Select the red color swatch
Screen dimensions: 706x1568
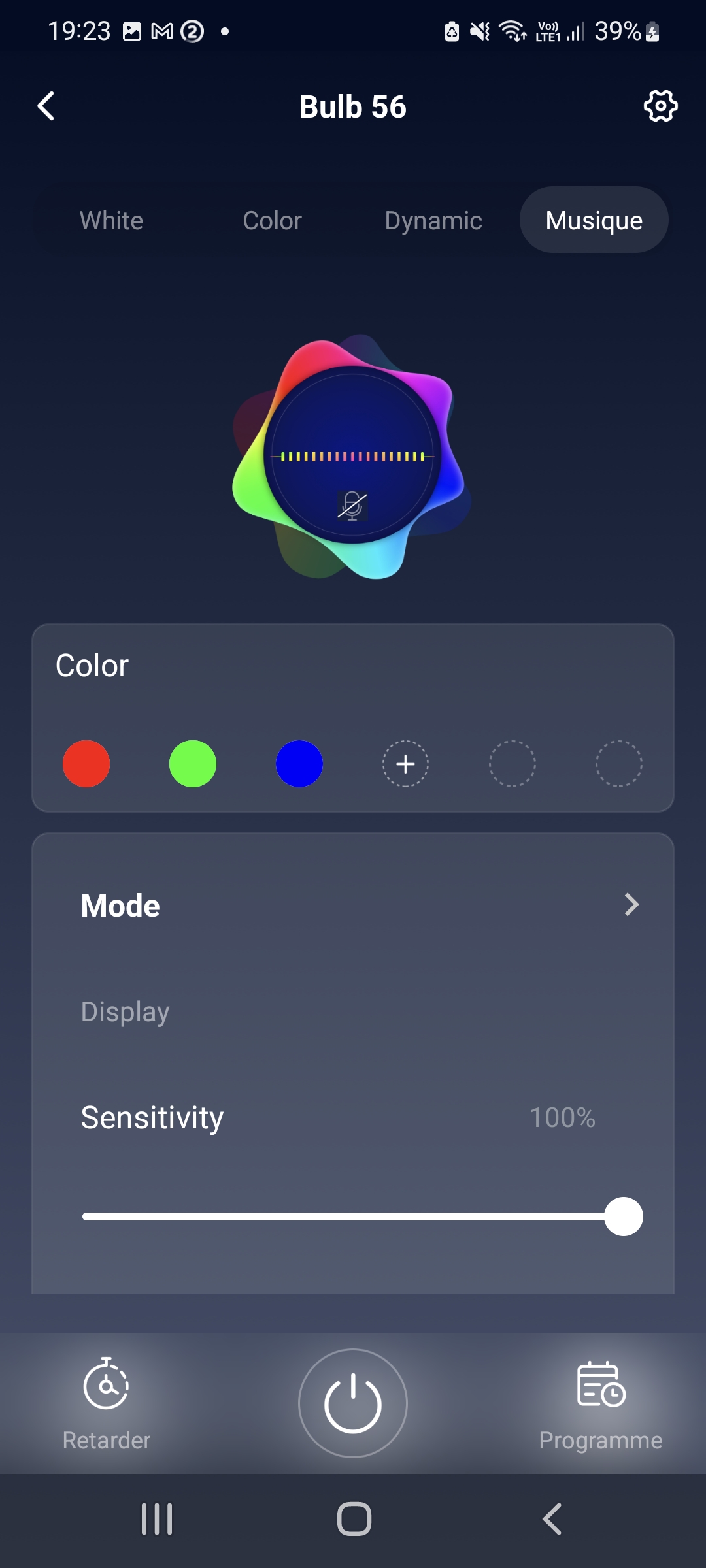[x=86, y=764]
